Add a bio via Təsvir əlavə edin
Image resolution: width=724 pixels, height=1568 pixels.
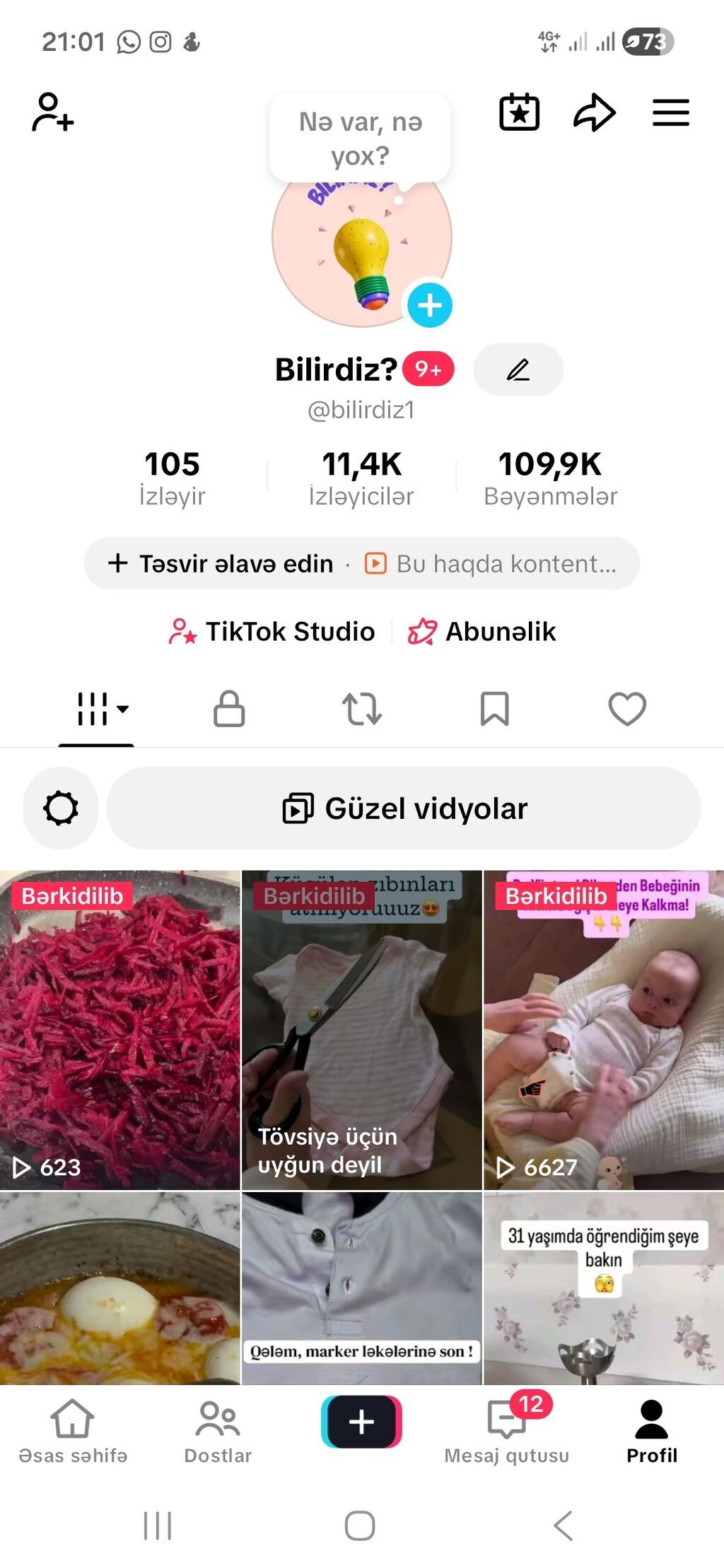pos(221,563)
